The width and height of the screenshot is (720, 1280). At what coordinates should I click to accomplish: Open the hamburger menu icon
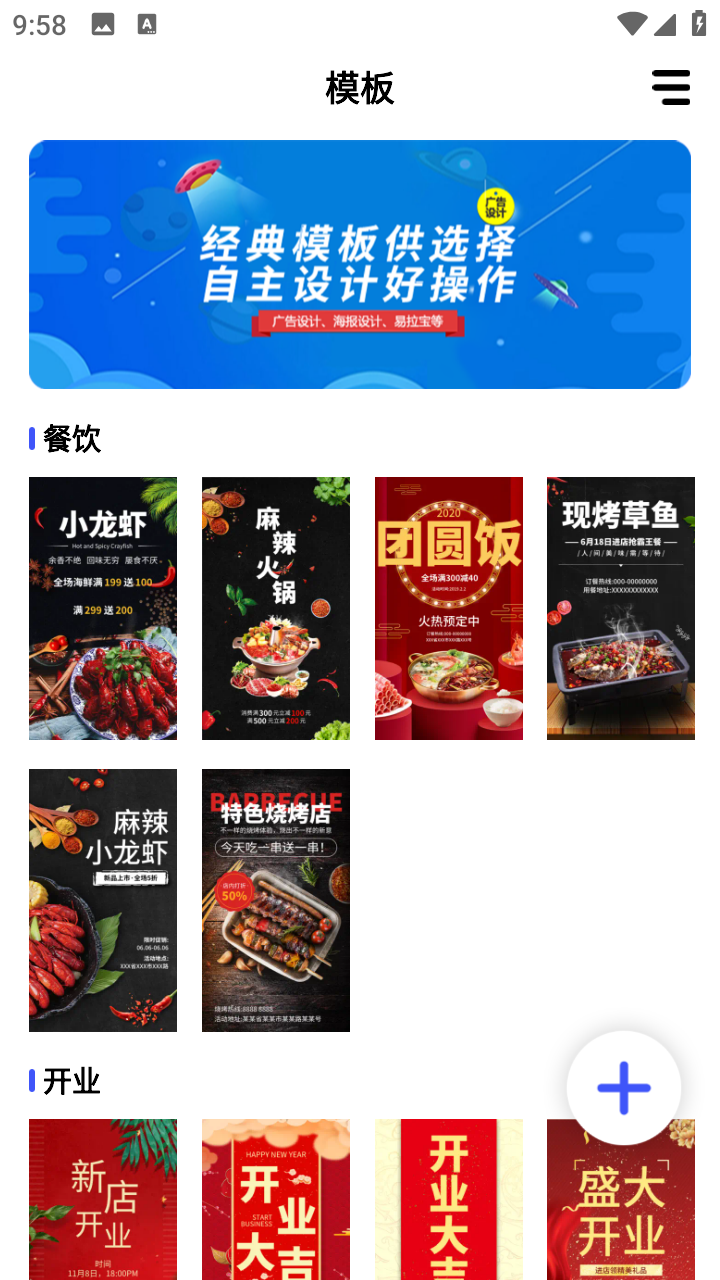click(x=671, y=87)
